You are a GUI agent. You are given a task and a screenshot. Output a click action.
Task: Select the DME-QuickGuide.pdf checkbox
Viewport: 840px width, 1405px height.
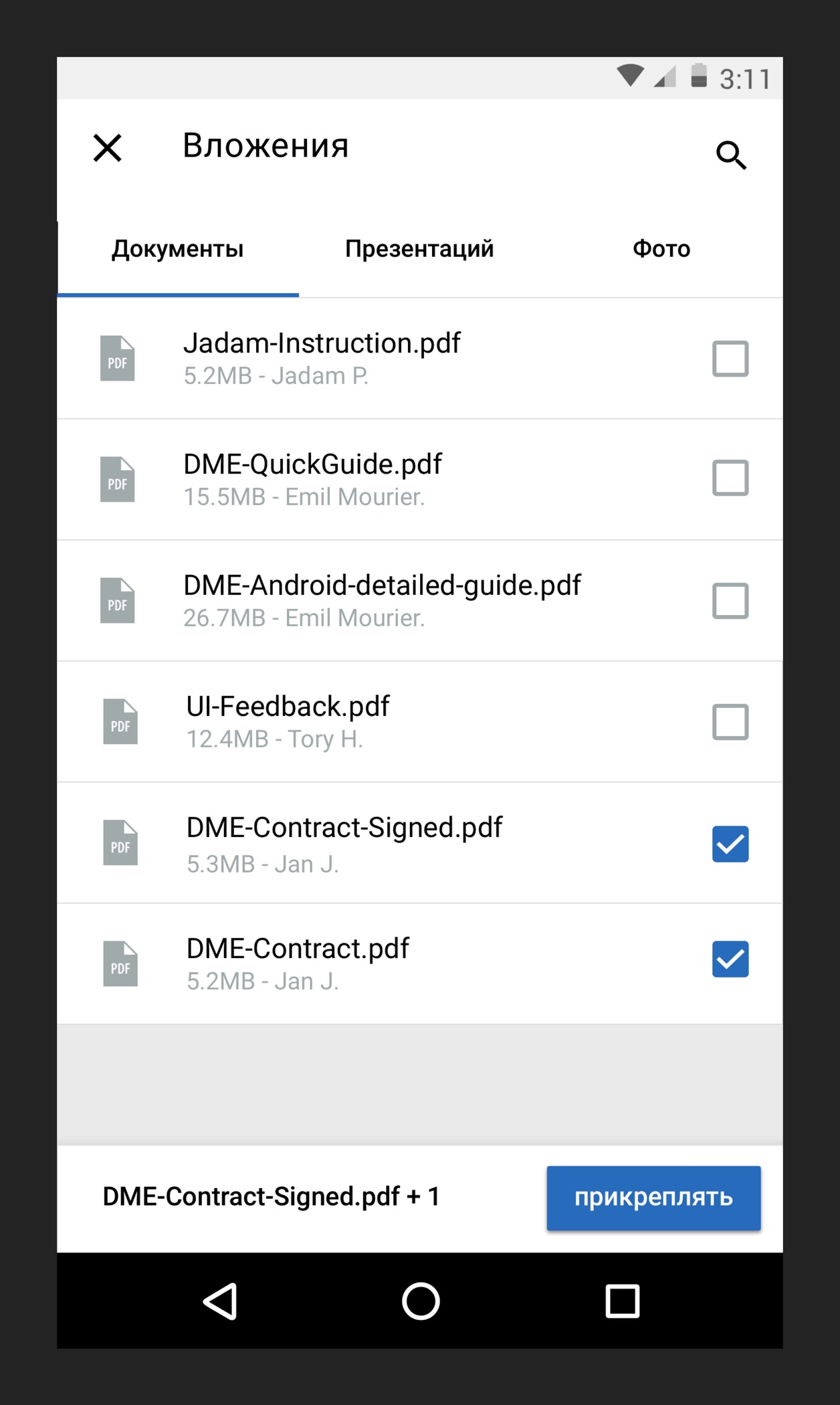730,478
